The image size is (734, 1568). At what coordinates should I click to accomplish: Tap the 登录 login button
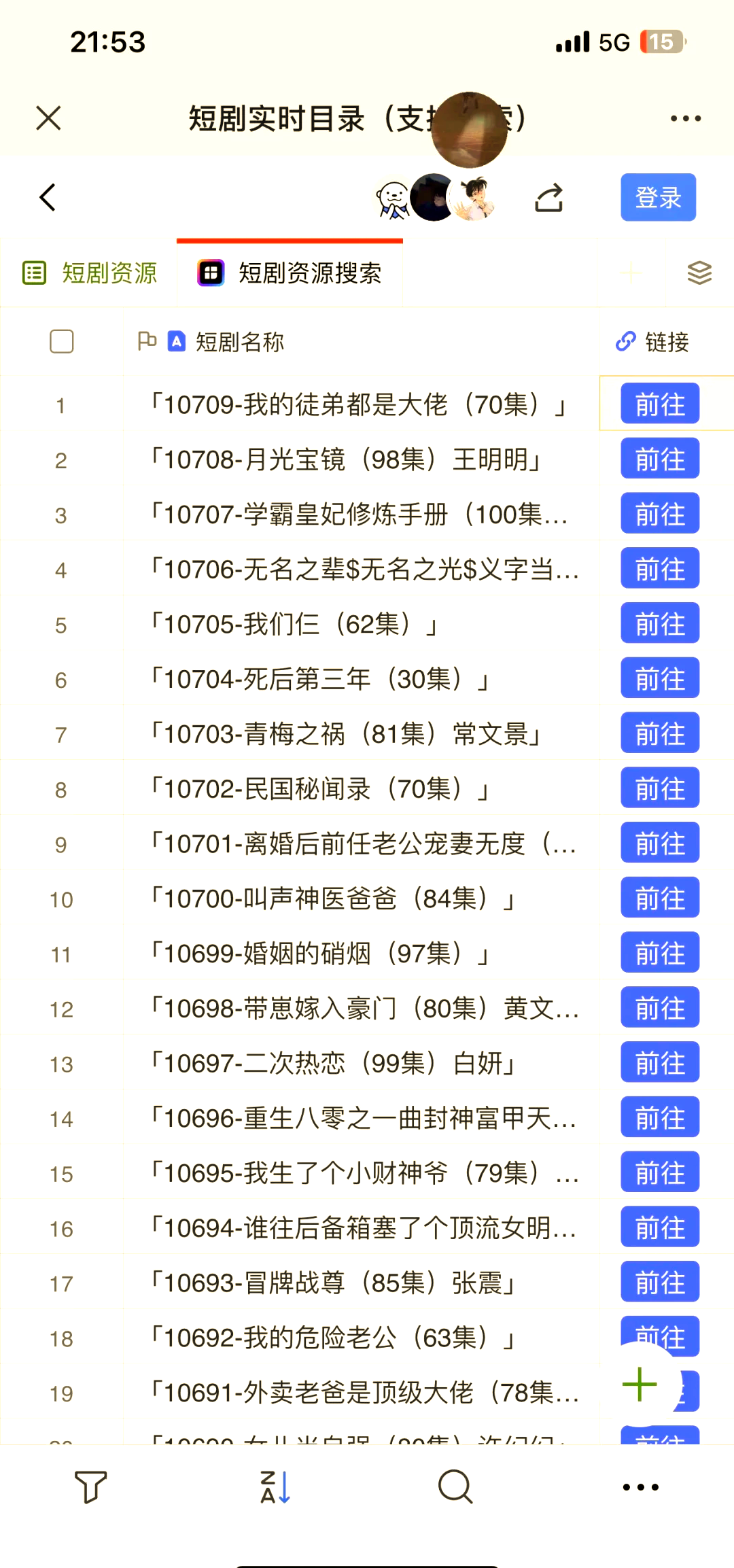tap(658, 197)
